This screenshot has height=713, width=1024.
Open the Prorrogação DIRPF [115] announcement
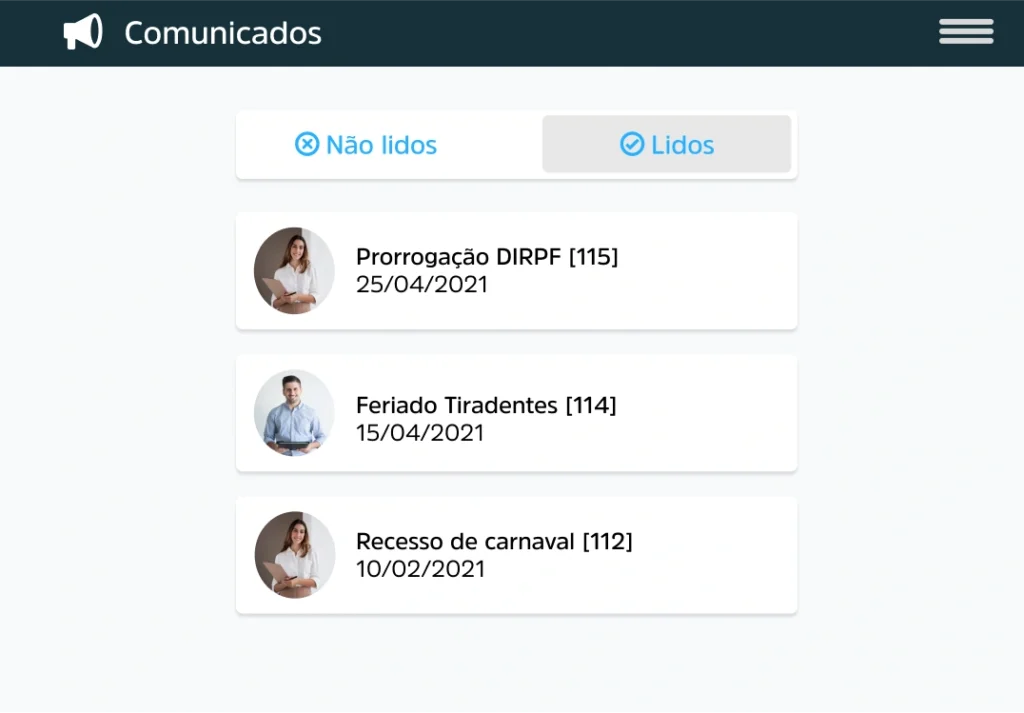[516, 270]
